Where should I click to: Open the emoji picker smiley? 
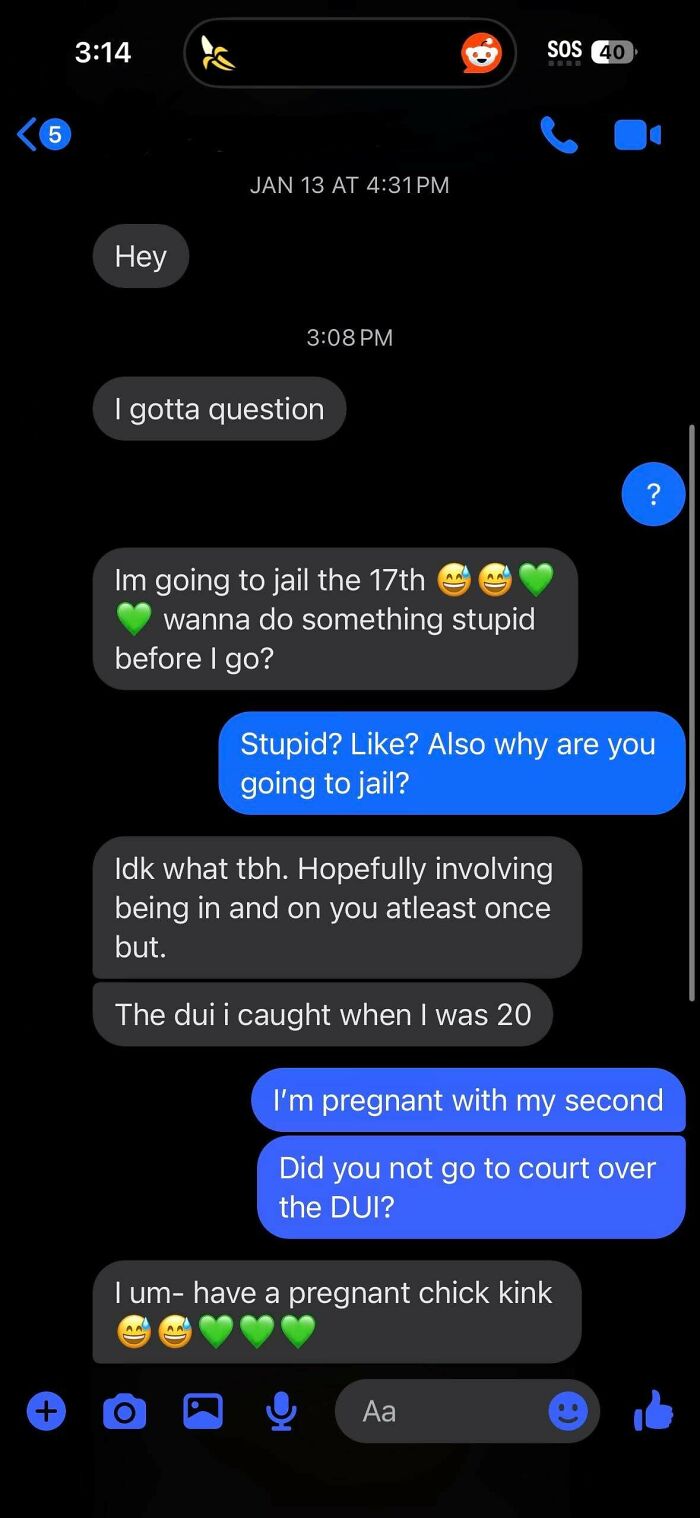567,1411
